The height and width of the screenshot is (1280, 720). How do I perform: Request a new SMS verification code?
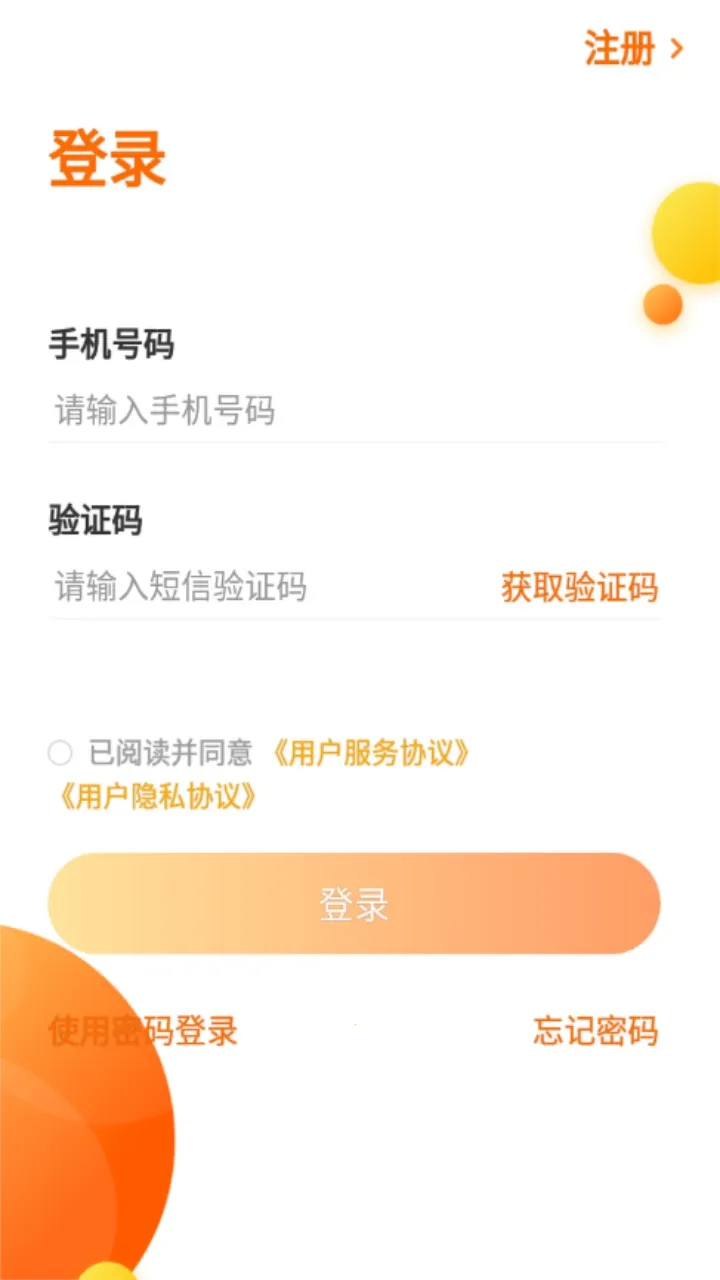(x=580, y=587)
